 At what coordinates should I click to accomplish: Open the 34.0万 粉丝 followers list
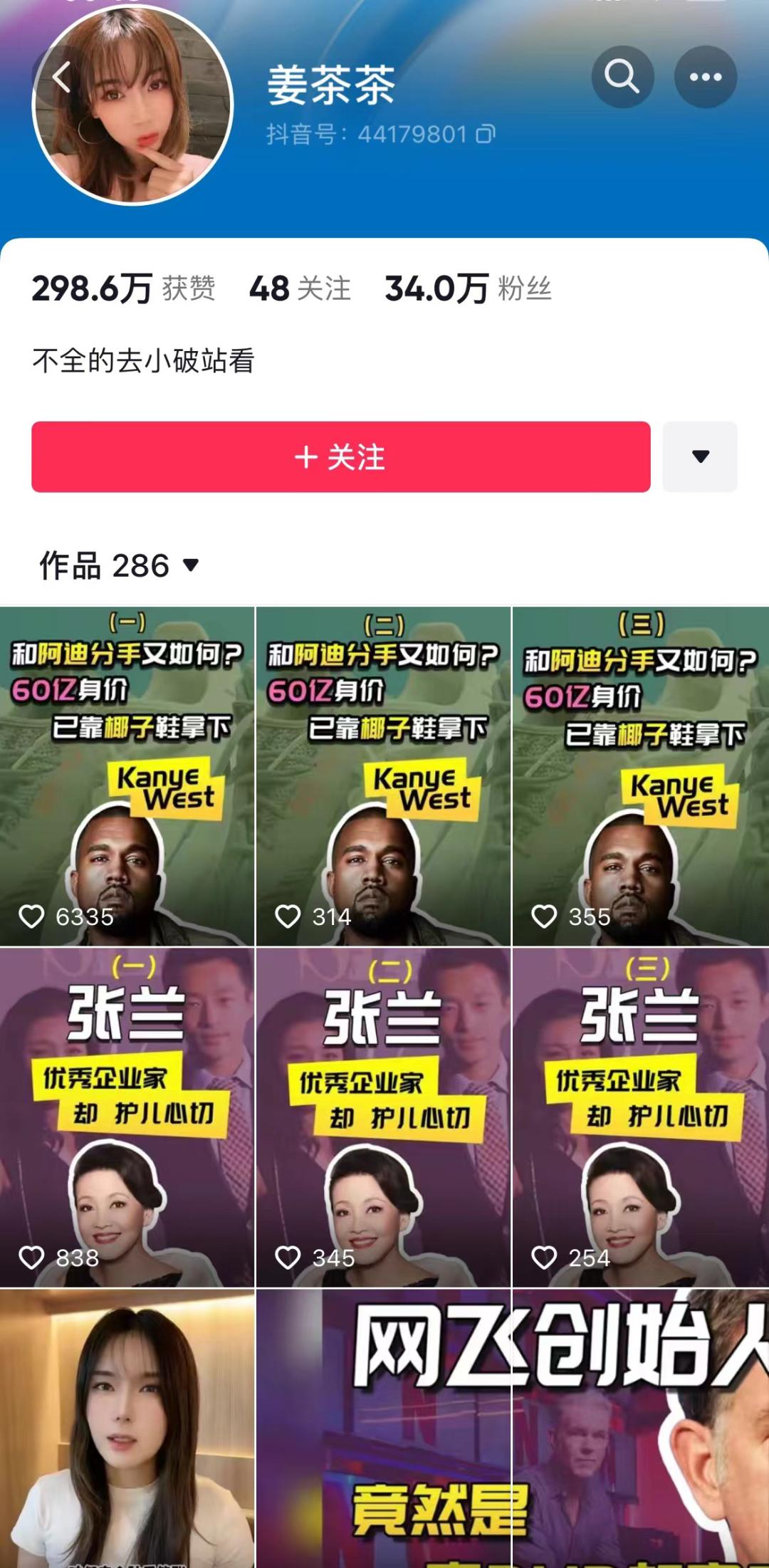[x=469, y=289]
